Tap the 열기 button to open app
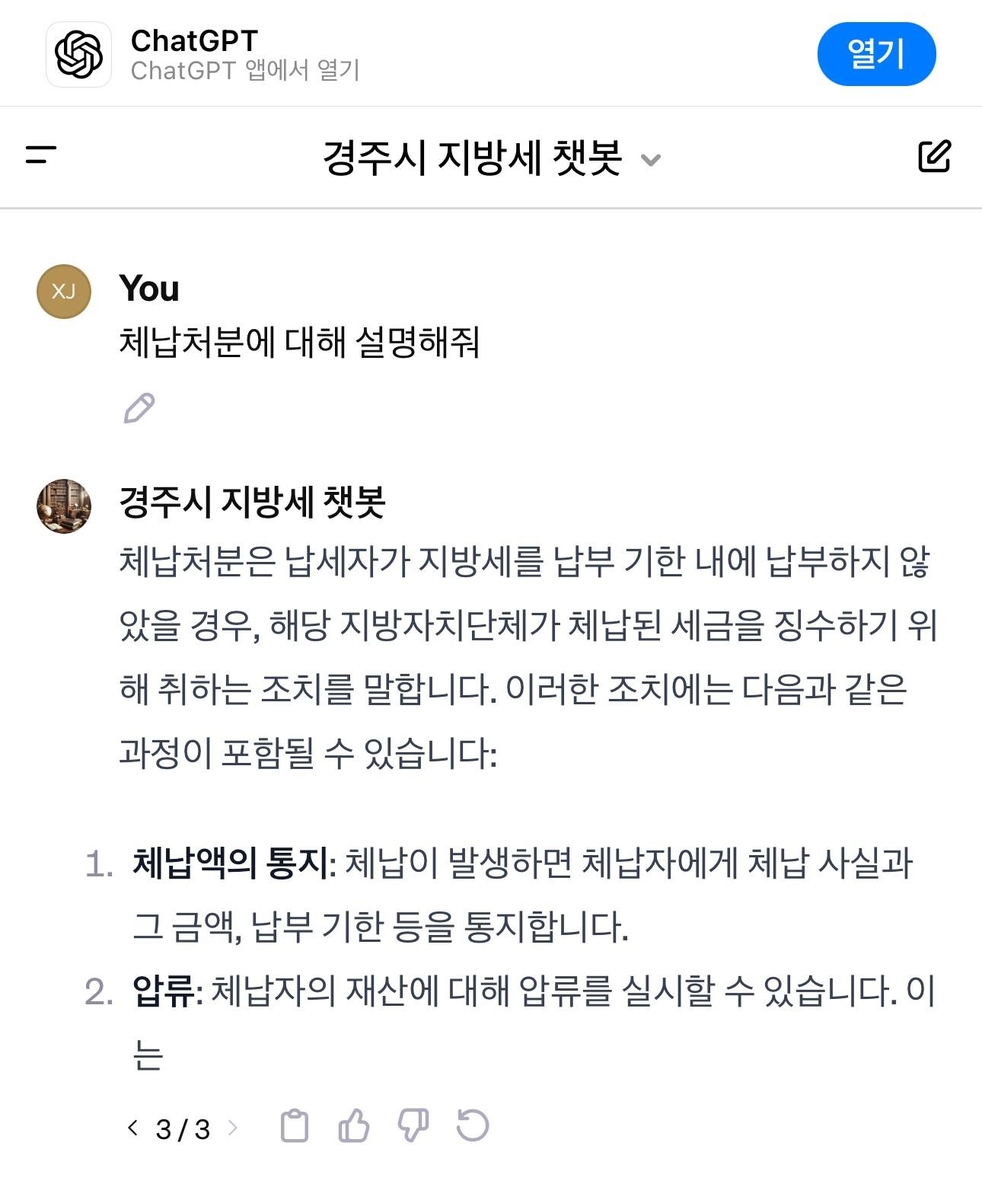 pyautogui.click(x=875, y=54)
